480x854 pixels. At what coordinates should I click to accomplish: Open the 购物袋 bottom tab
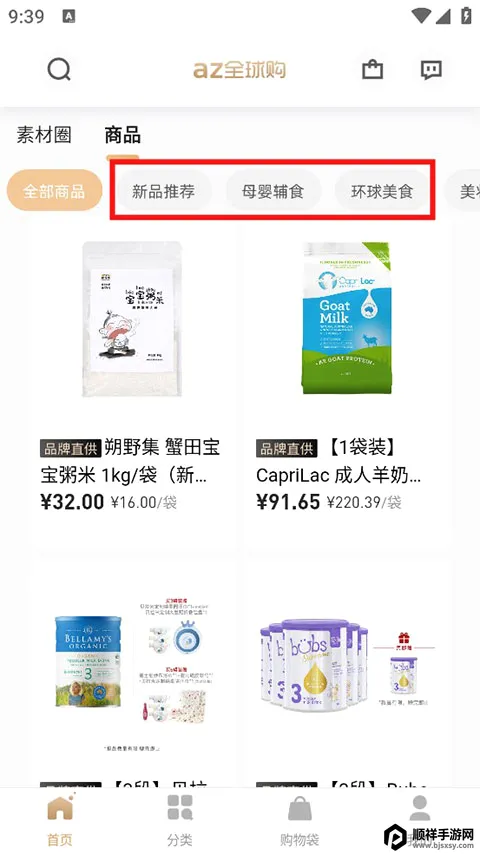(300, 820)
